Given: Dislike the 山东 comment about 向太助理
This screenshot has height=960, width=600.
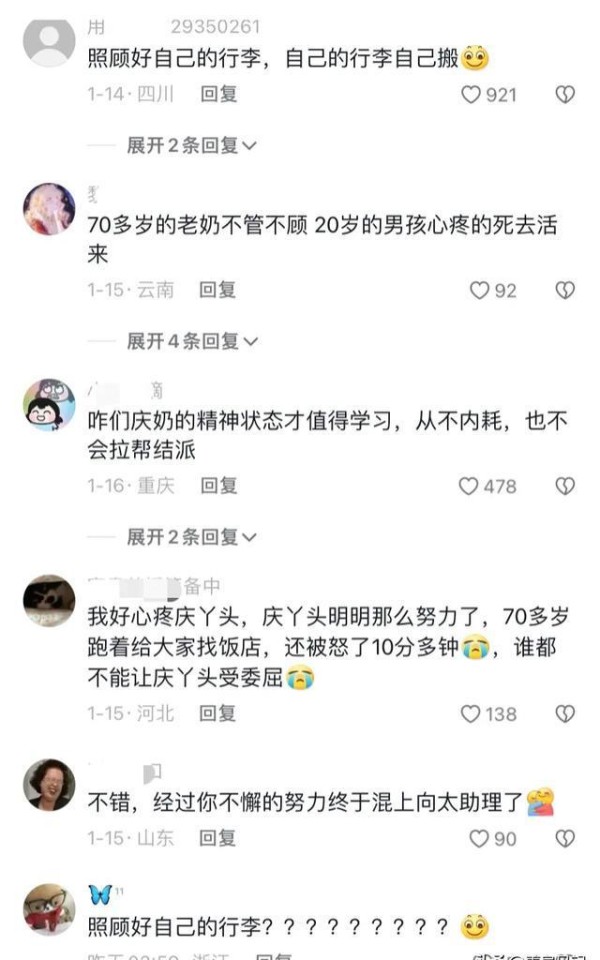Looking at the screenshot, I should 564,839.
